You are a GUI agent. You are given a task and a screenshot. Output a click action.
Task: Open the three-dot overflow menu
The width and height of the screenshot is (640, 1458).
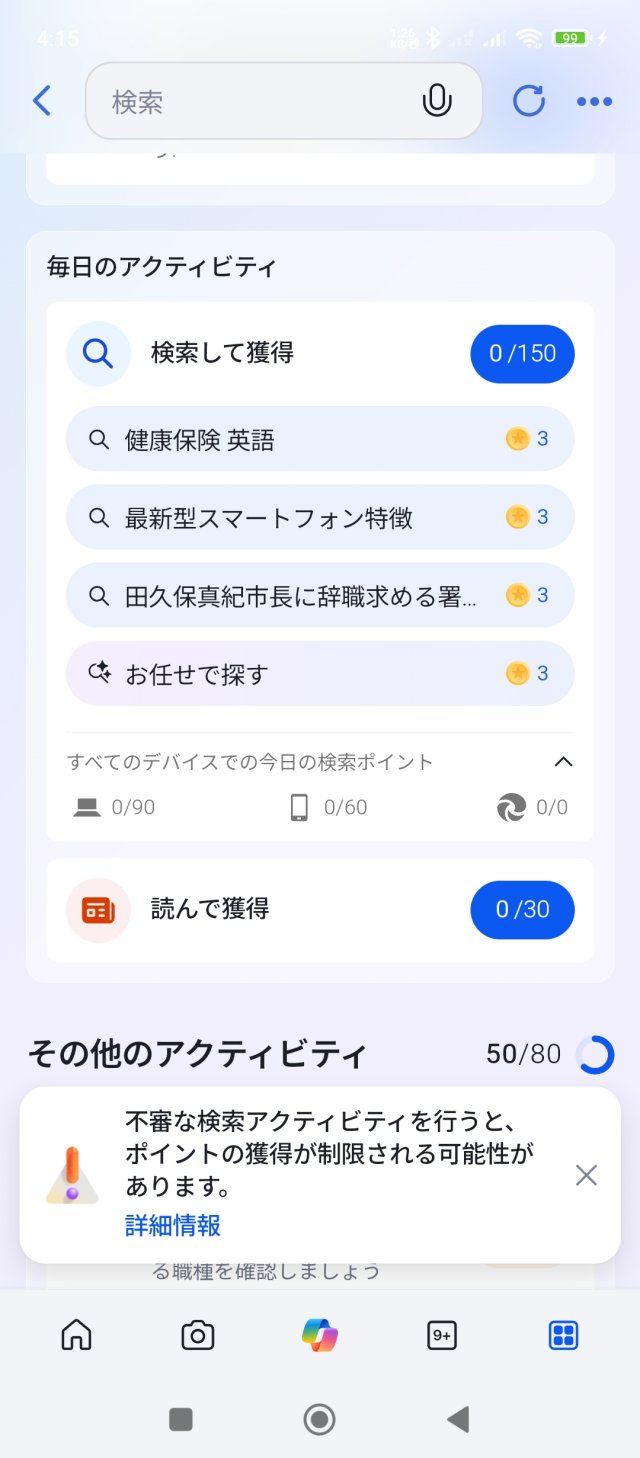594,101
